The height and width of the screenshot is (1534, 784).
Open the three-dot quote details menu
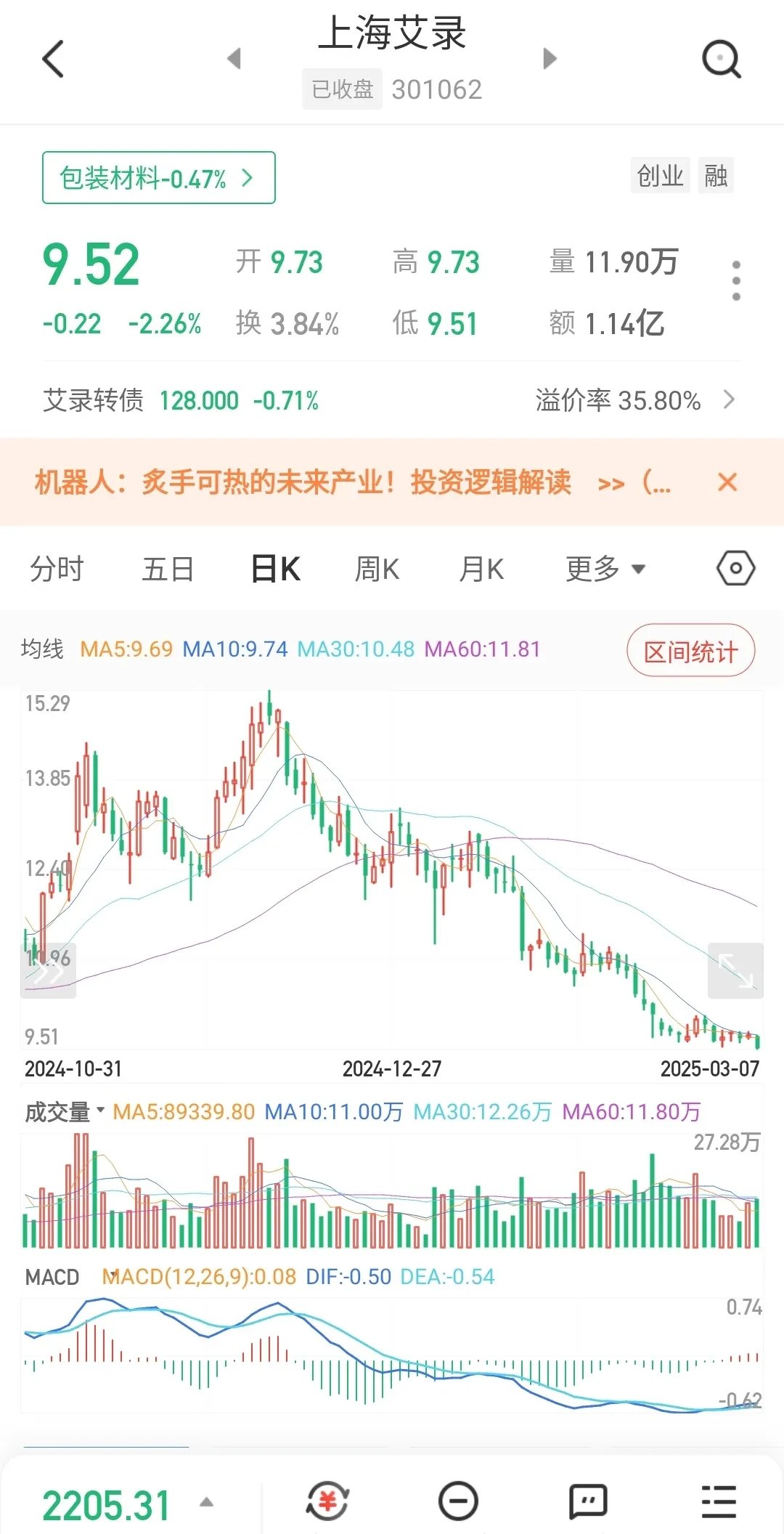(736, 280)
